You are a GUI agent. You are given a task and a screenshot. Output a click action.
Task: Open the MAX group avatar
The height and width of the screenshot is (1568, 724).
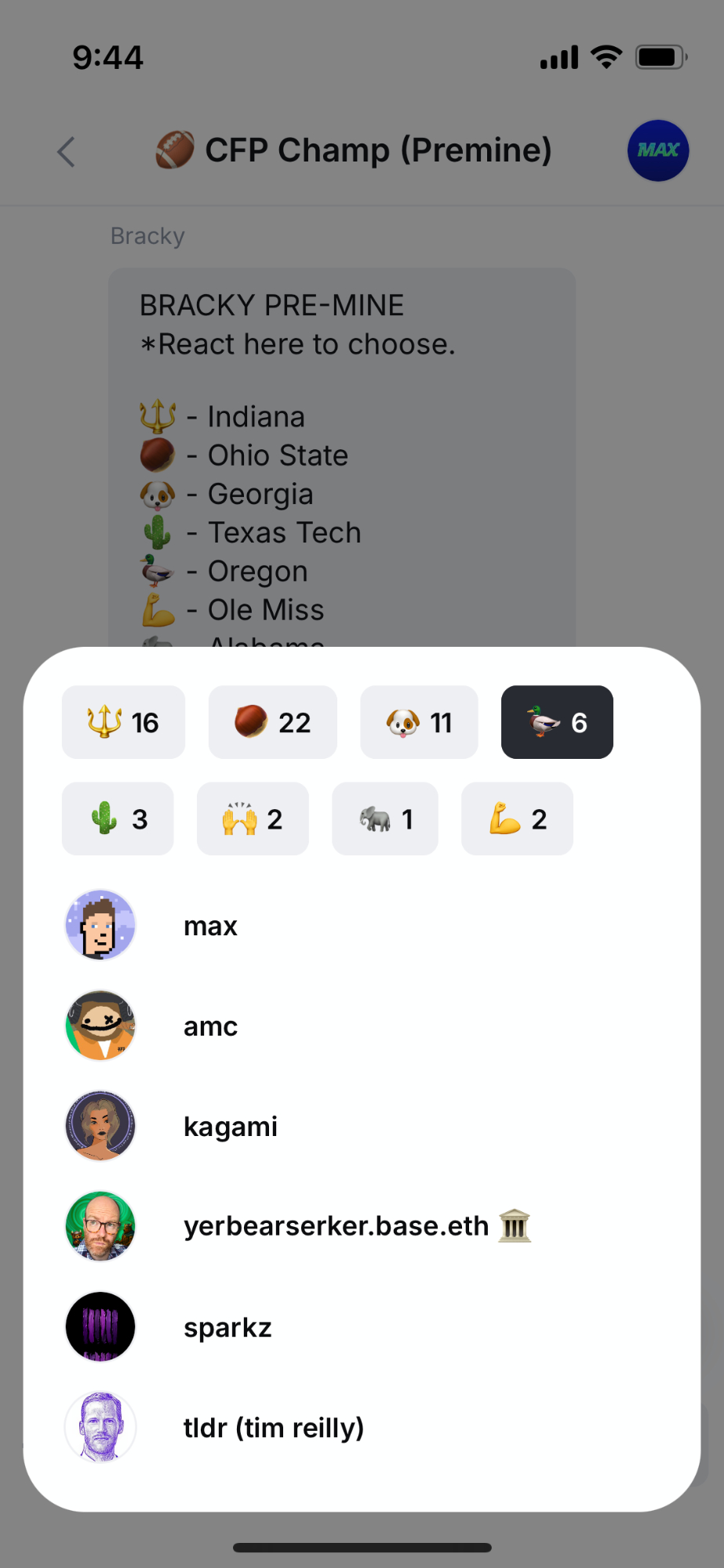click(x=657, y=151)
